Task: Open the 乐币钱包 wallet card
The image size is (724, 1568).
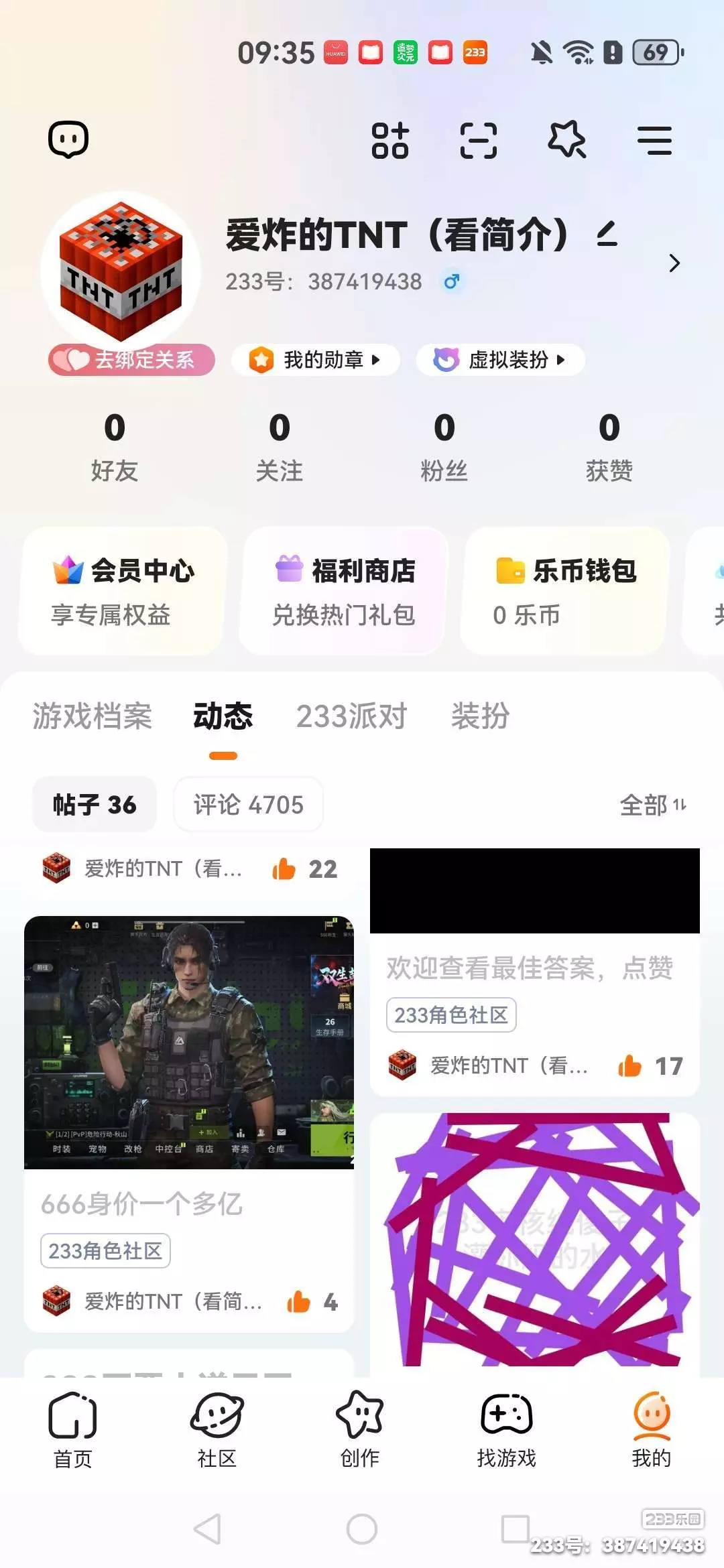Action: coord(565,590)
